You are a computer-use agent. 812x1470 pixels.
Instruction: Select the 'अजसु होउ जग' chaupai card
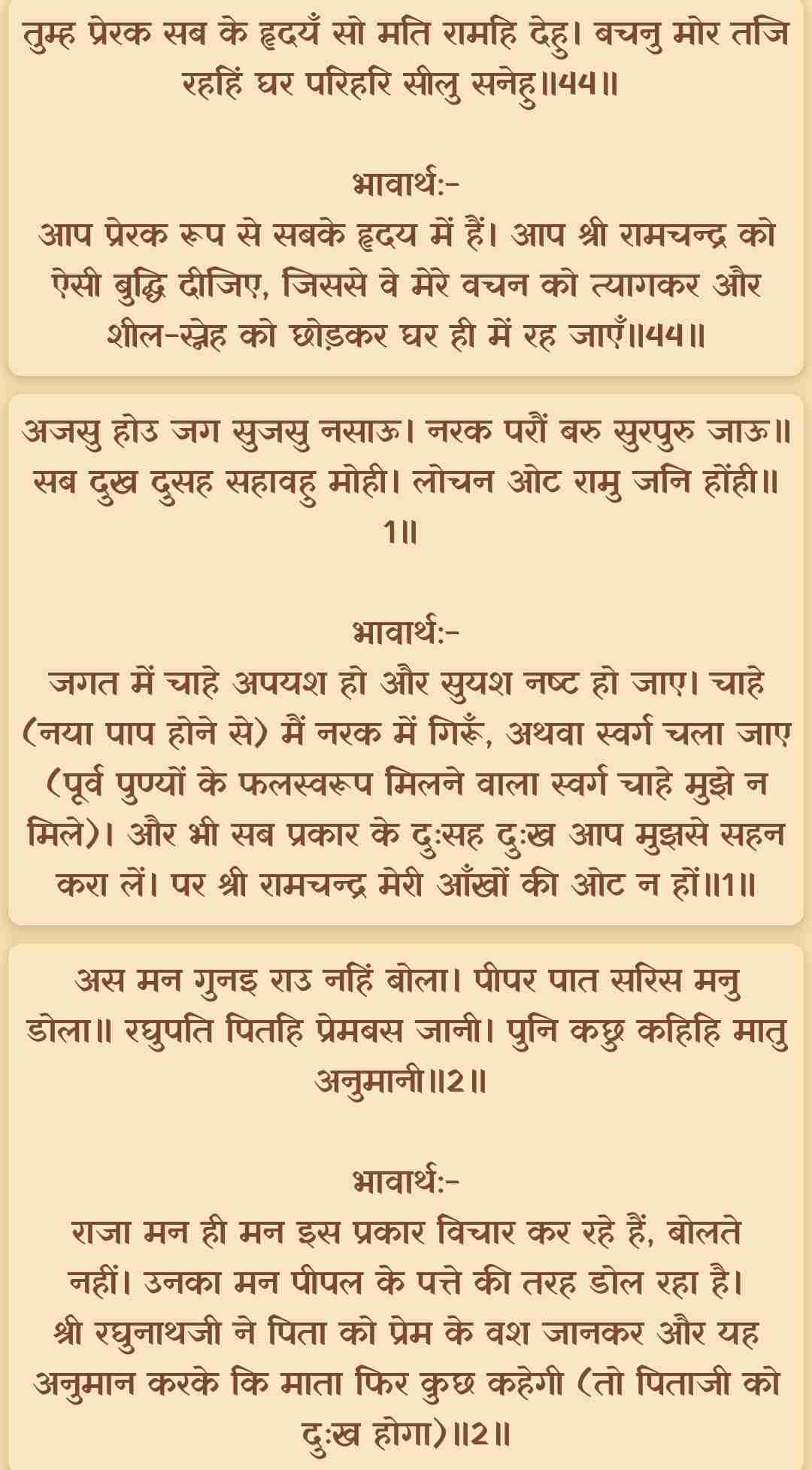point(406,659)
